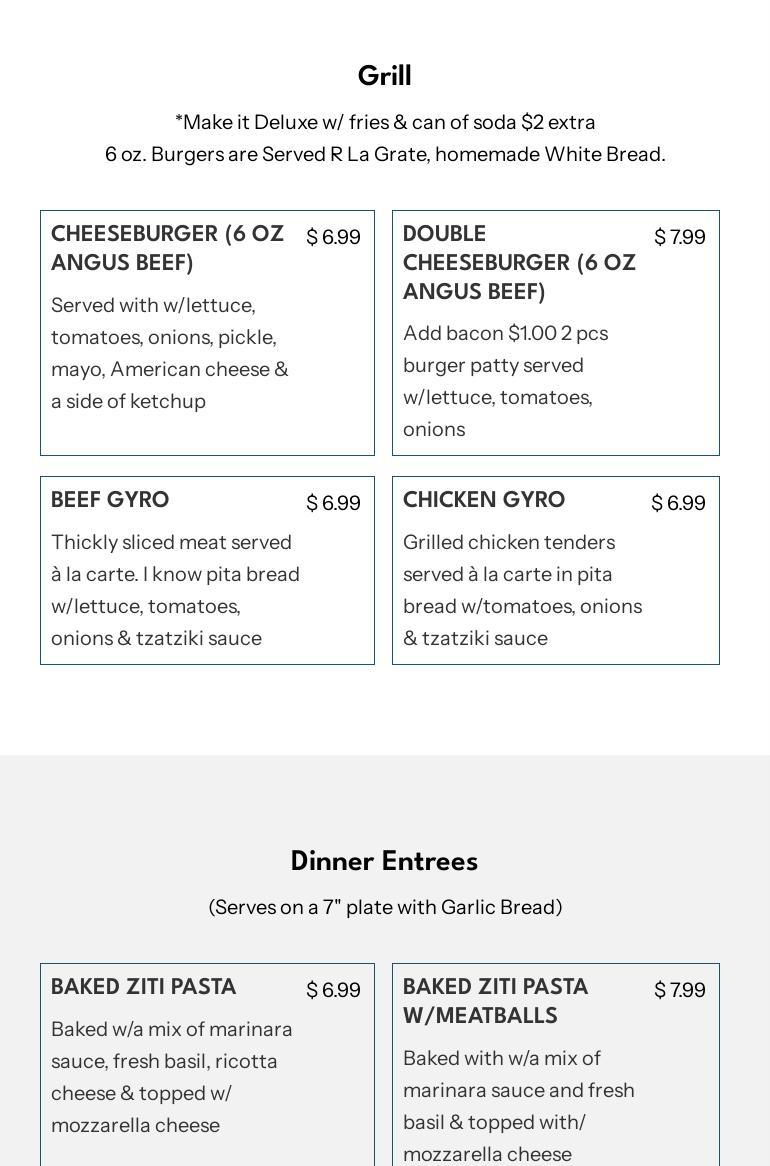
Task: Open the Cheeseburger (6 oz Angus Beef) card
Action: [x=207, y=332]
